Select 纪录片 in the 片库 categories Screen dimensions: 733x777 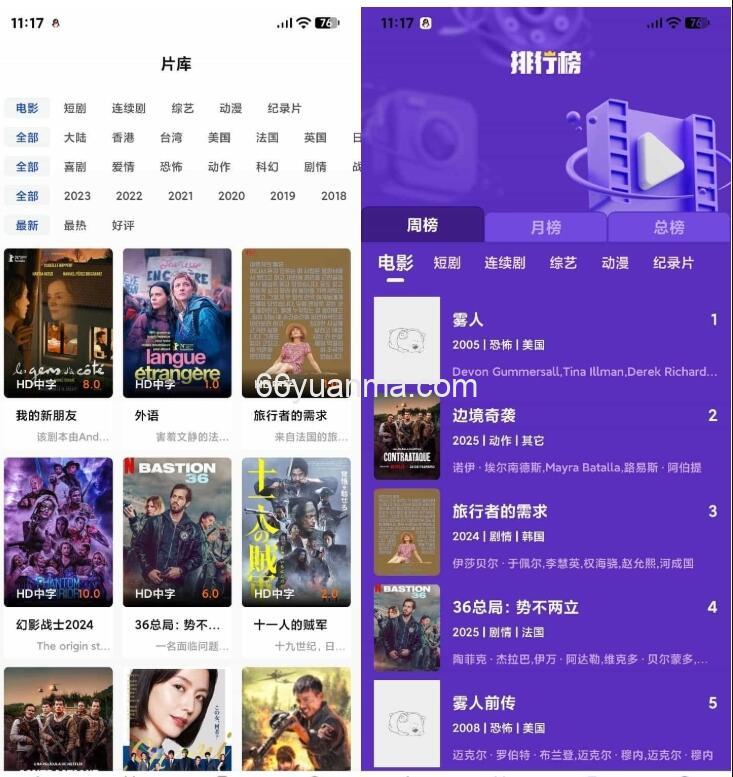tap(283, 107)
